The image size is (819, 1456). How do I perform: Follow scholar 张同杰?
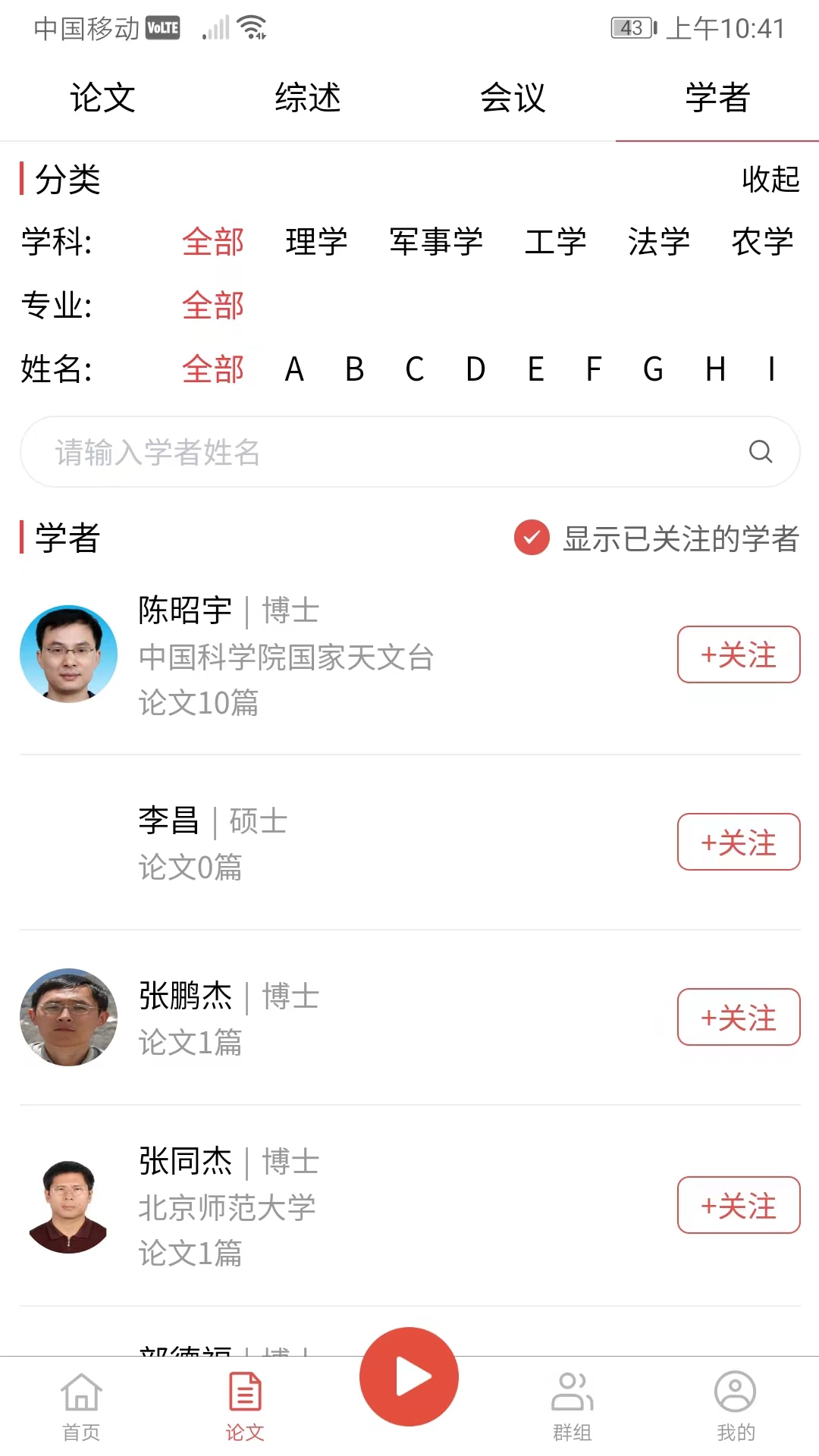click(738, 1205)
